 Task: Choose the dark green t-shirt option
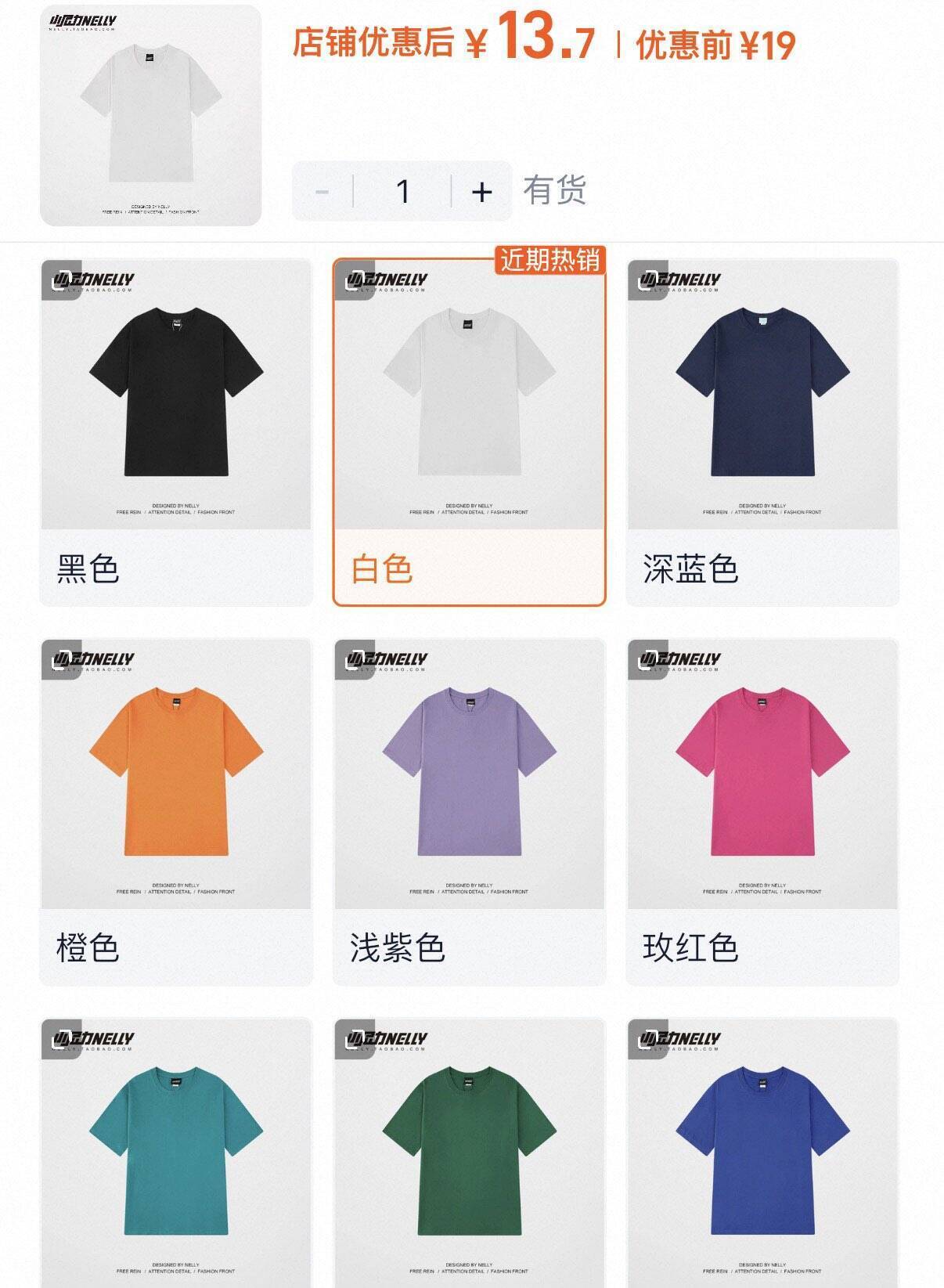tap(469, 1159)
